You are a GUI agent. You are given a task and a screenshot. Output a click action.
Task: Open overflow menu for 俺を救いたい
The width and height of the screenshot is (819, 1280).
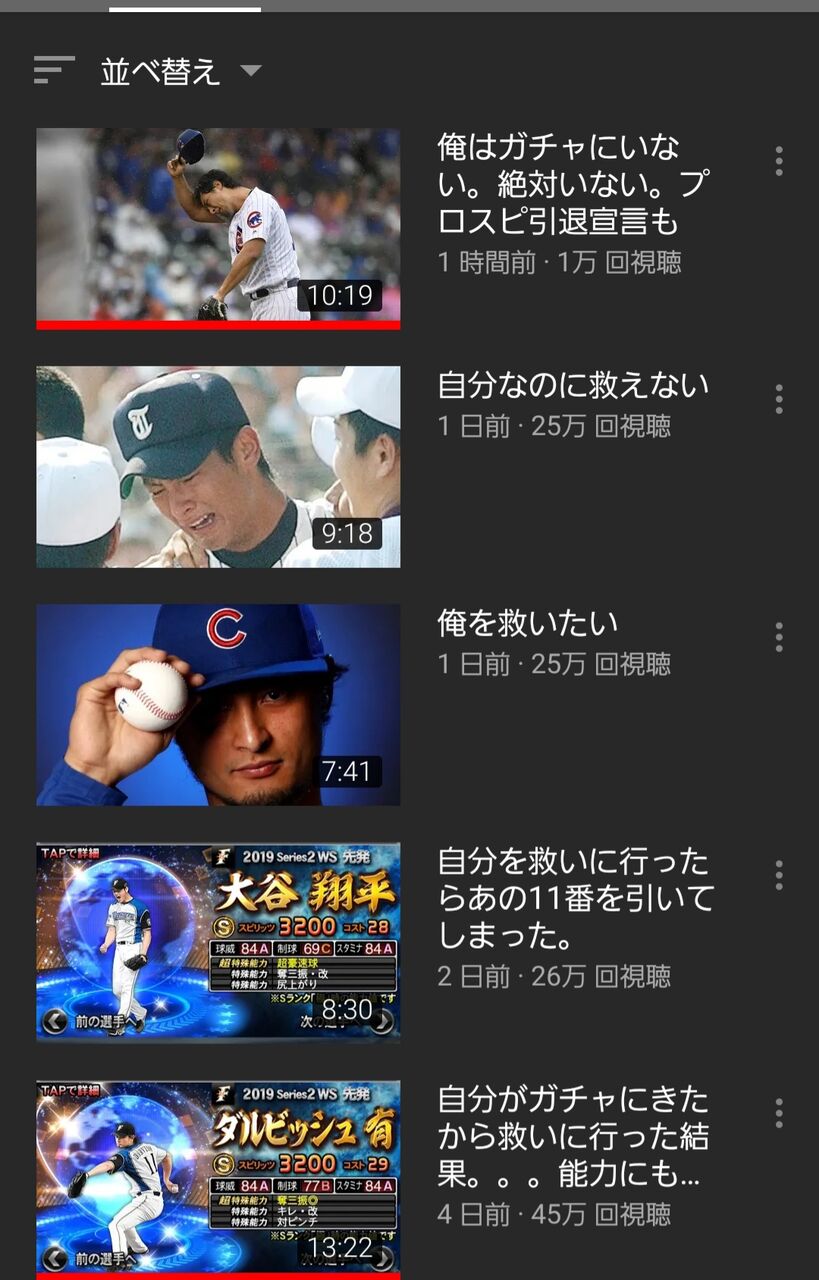tap(778, 636)
